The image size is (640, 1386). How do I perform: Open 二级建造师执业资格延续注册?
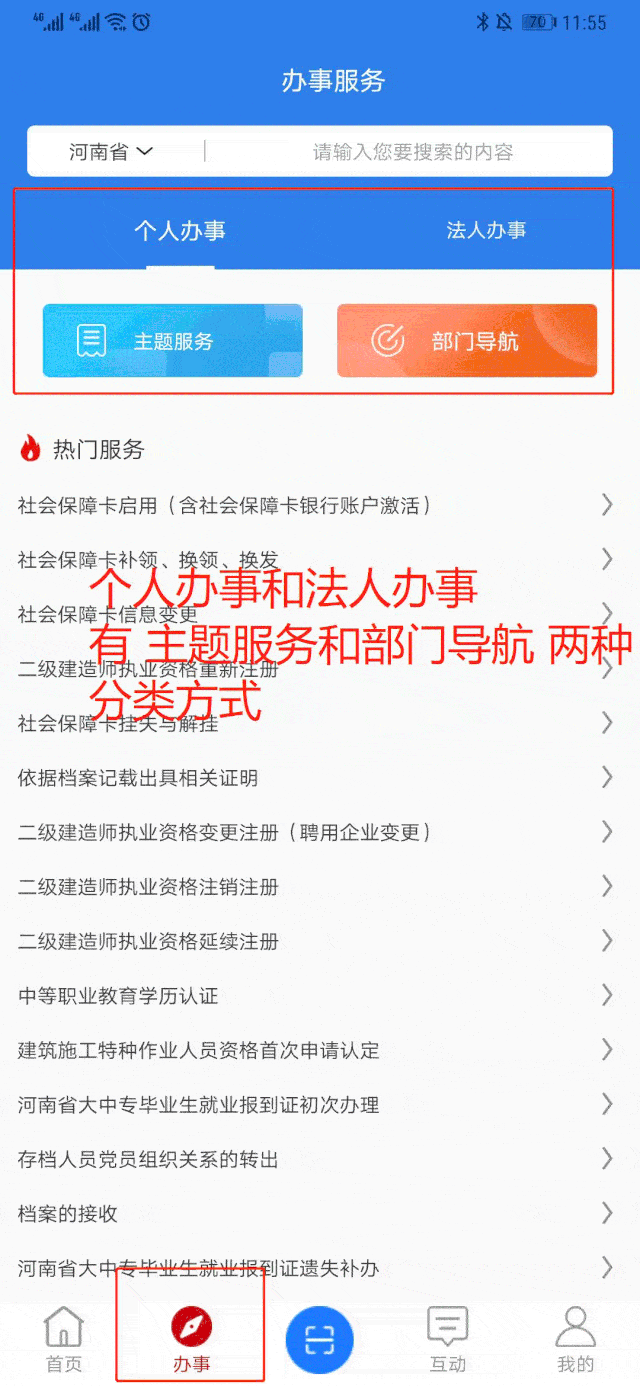pos(148,941)
